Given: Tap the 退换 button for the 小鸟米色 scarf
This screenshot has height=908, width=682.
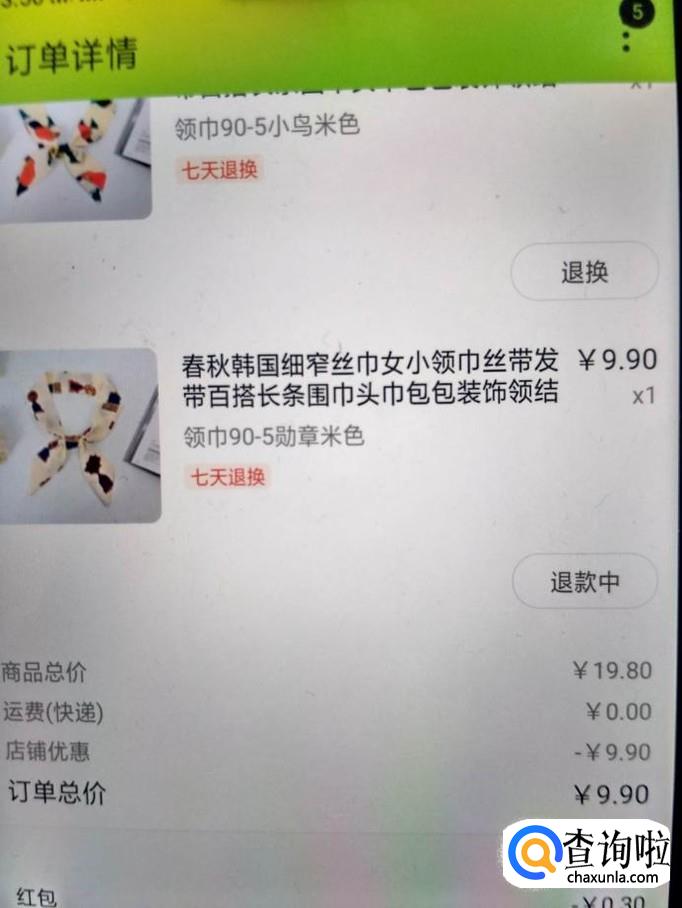Looking at the screenshot, I should [x=585, y=272].
